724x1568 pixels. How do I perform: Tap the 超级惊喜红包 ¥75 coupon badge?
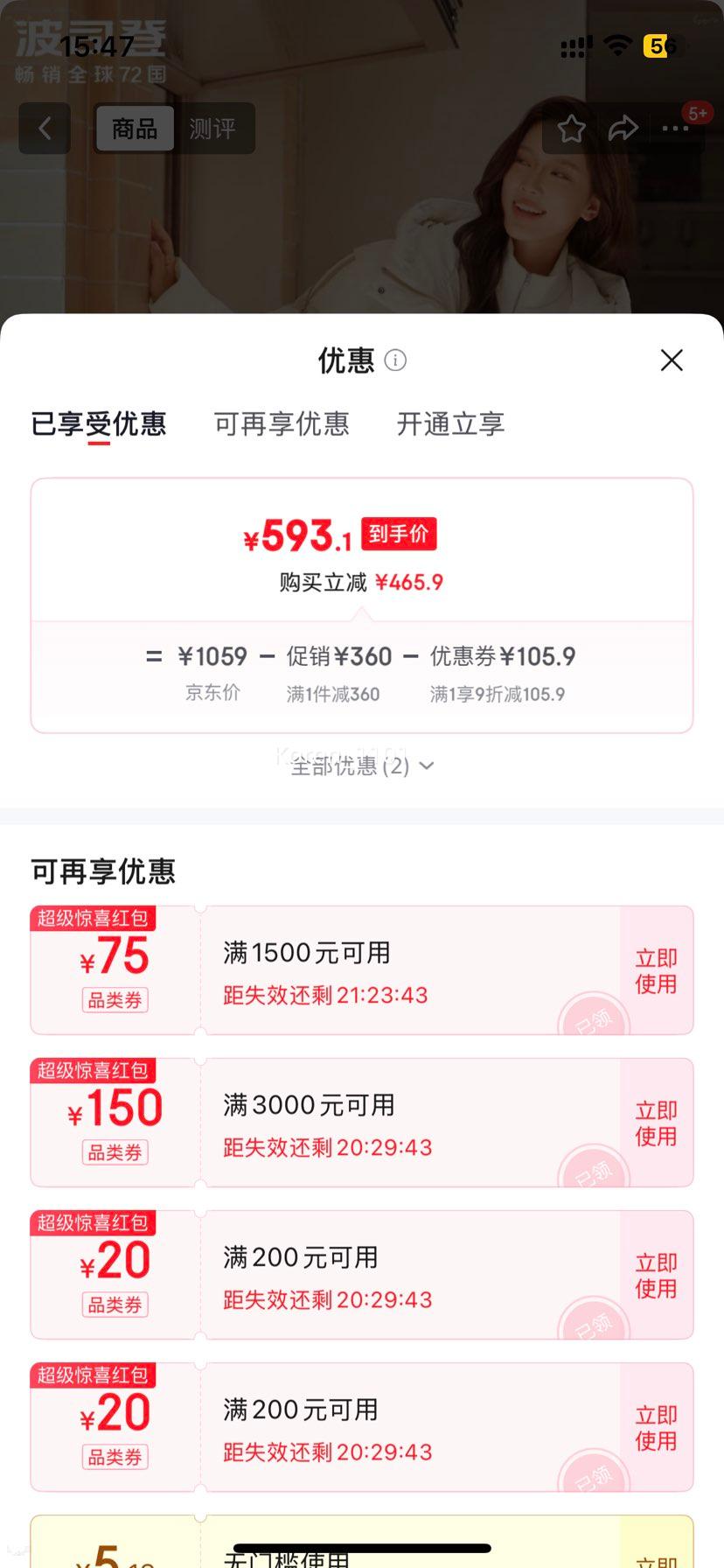[93, 918]
